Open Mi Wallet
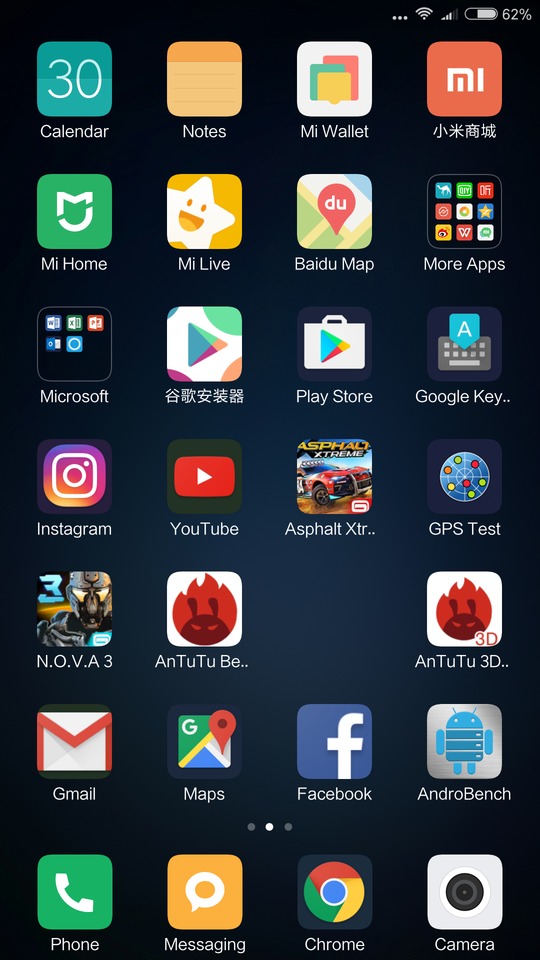 click(334, 79)
